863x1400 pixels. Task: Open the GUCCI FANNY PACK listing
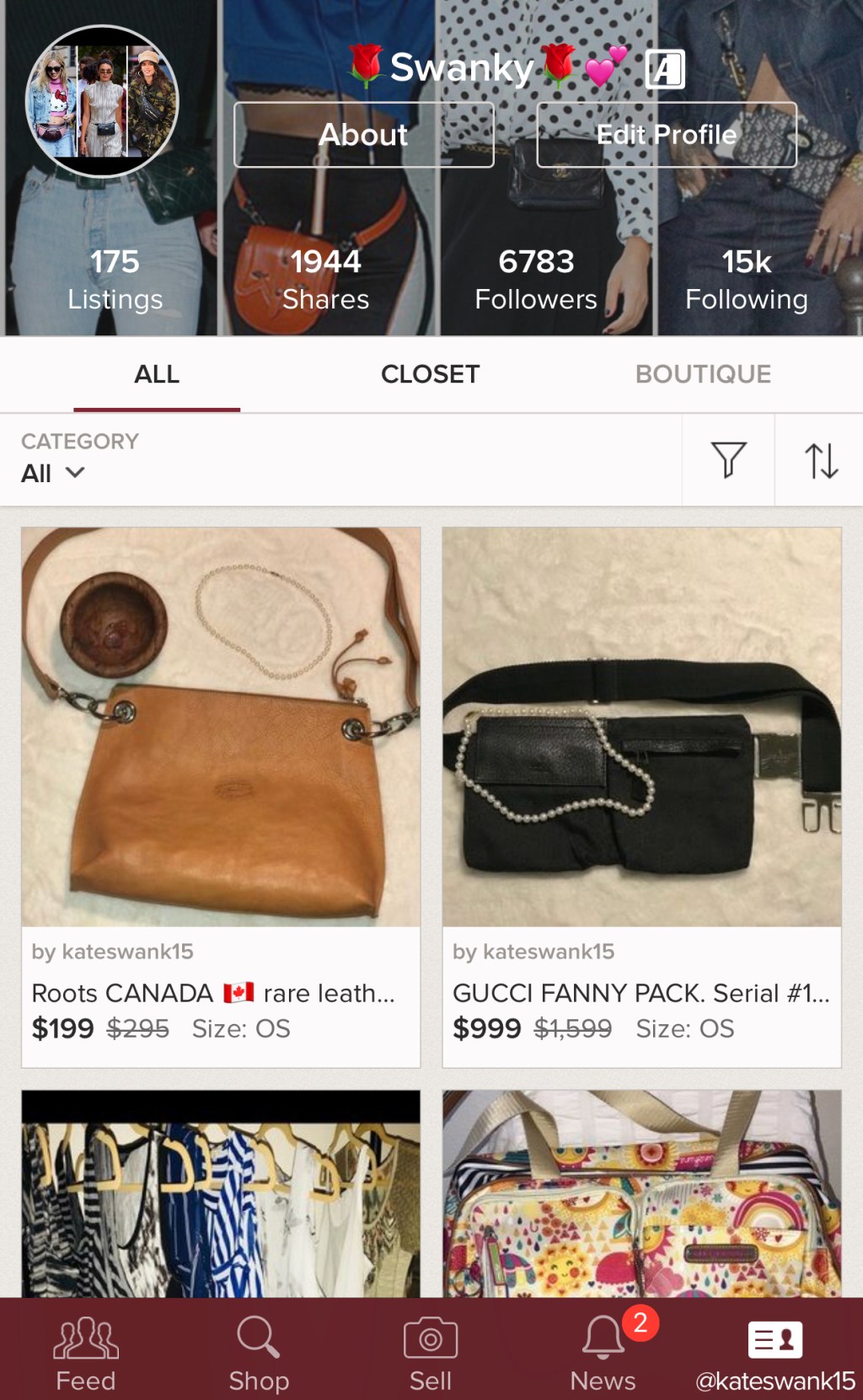[641, 727]
